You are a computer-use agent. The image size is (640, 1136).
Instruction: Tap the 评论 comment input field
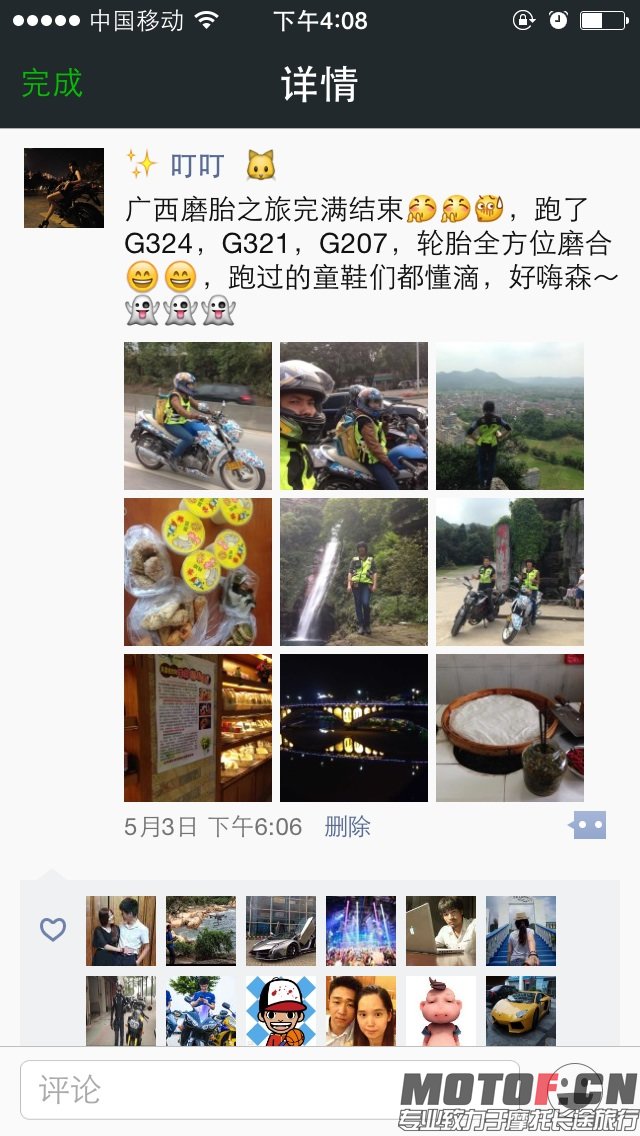pos(270,1090)
